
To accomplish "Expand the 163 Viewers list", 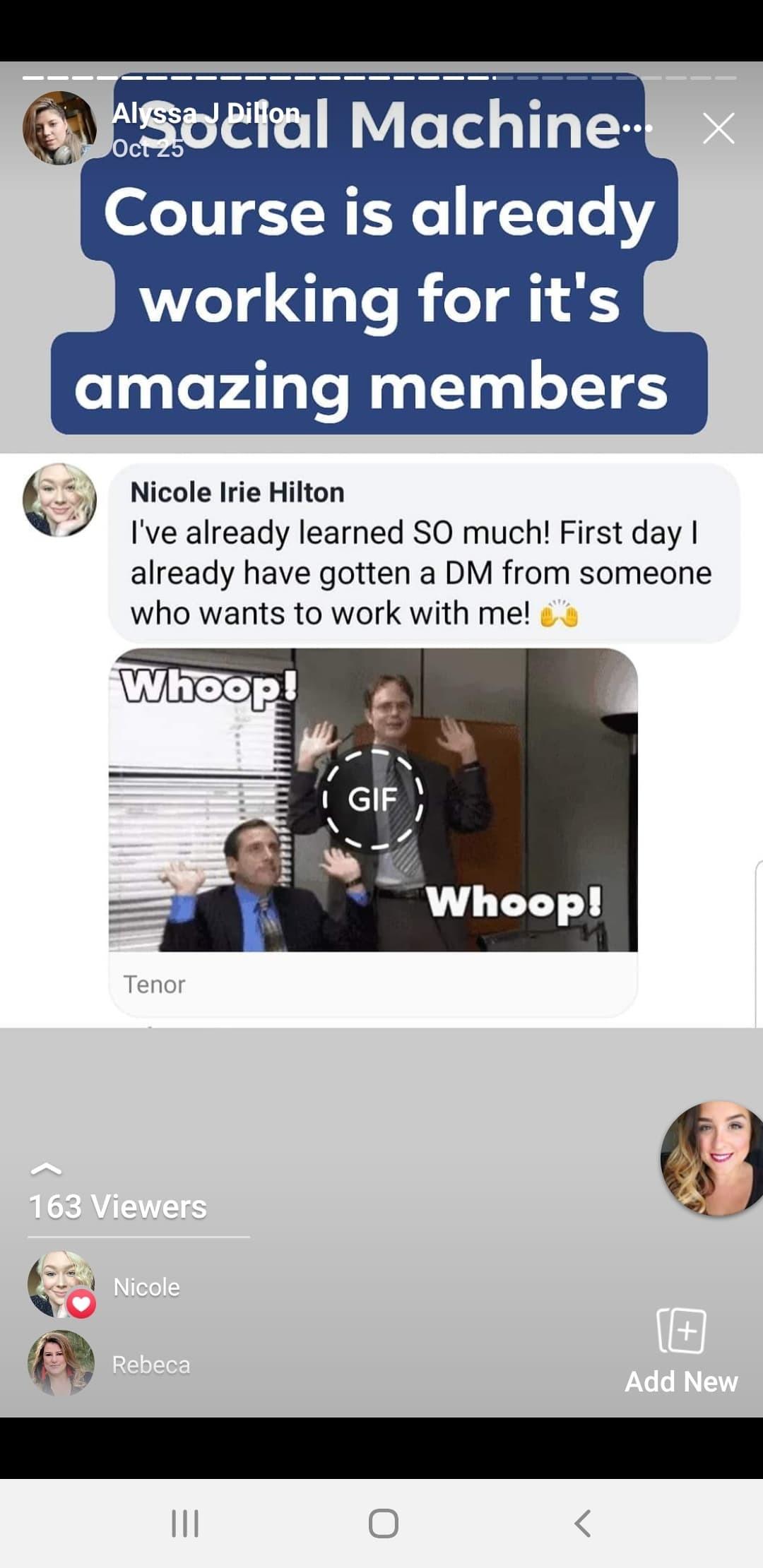I will [x=117, y=1206].
